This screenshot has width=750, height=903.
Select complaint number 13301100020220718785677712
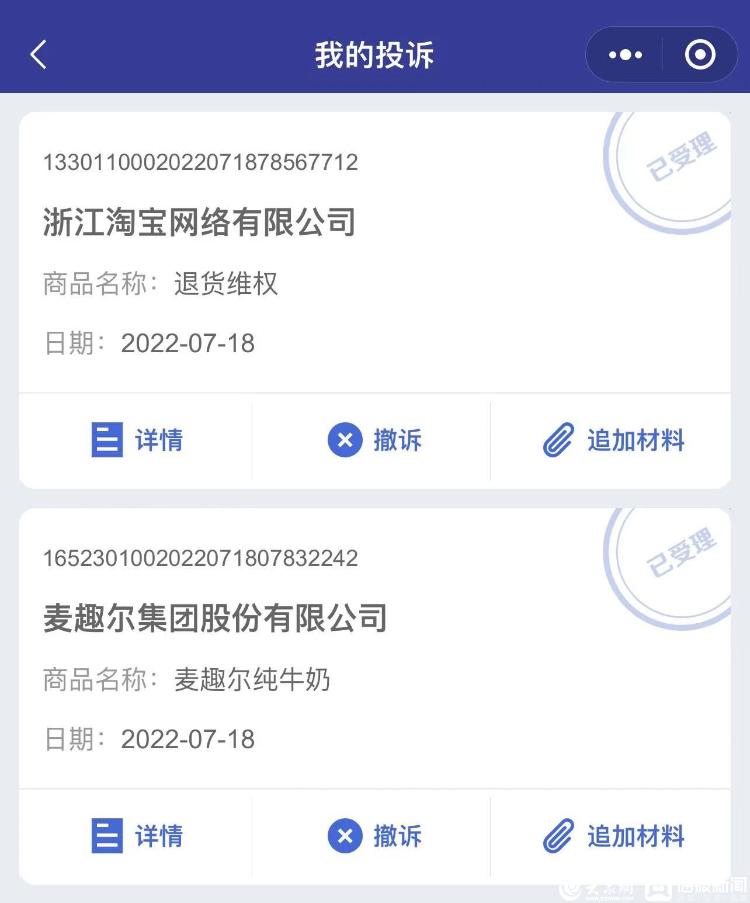[x=199, y=162]
